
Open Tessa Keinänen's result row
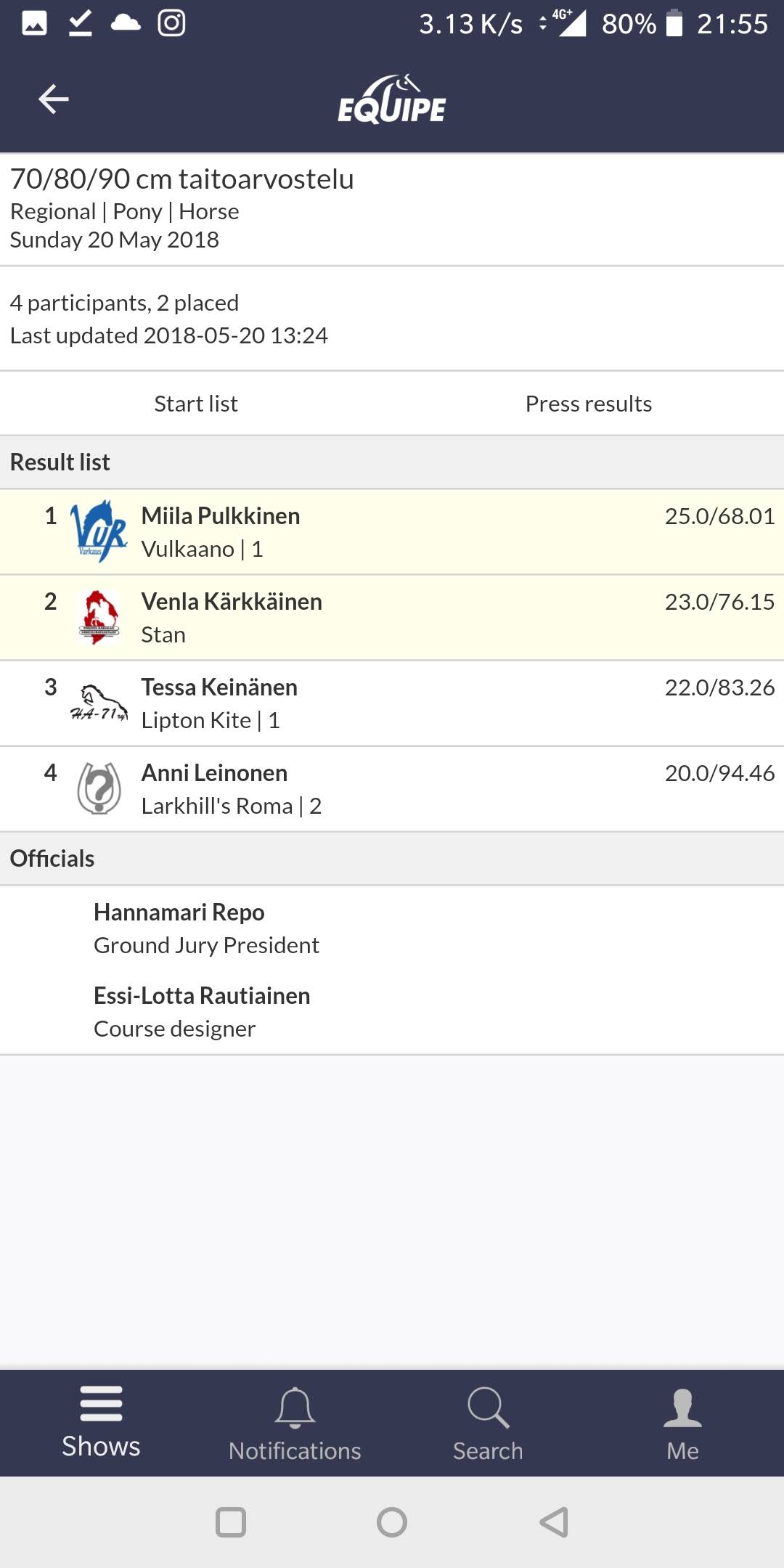pyautogui.click(x=392, y=703)
